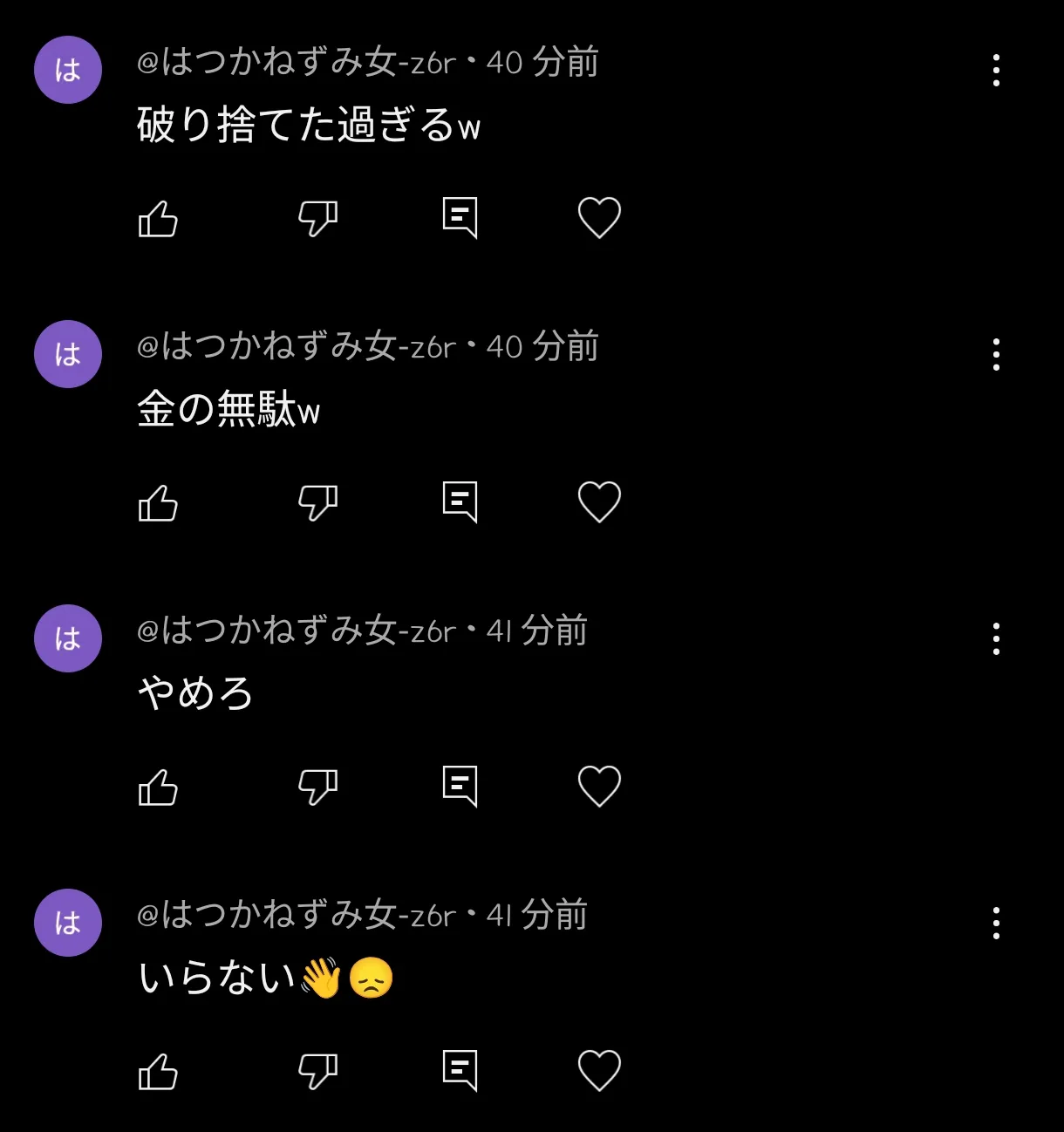Reply to the comment 金の無駄w
1064x1132 pixels.
(460, 502)
